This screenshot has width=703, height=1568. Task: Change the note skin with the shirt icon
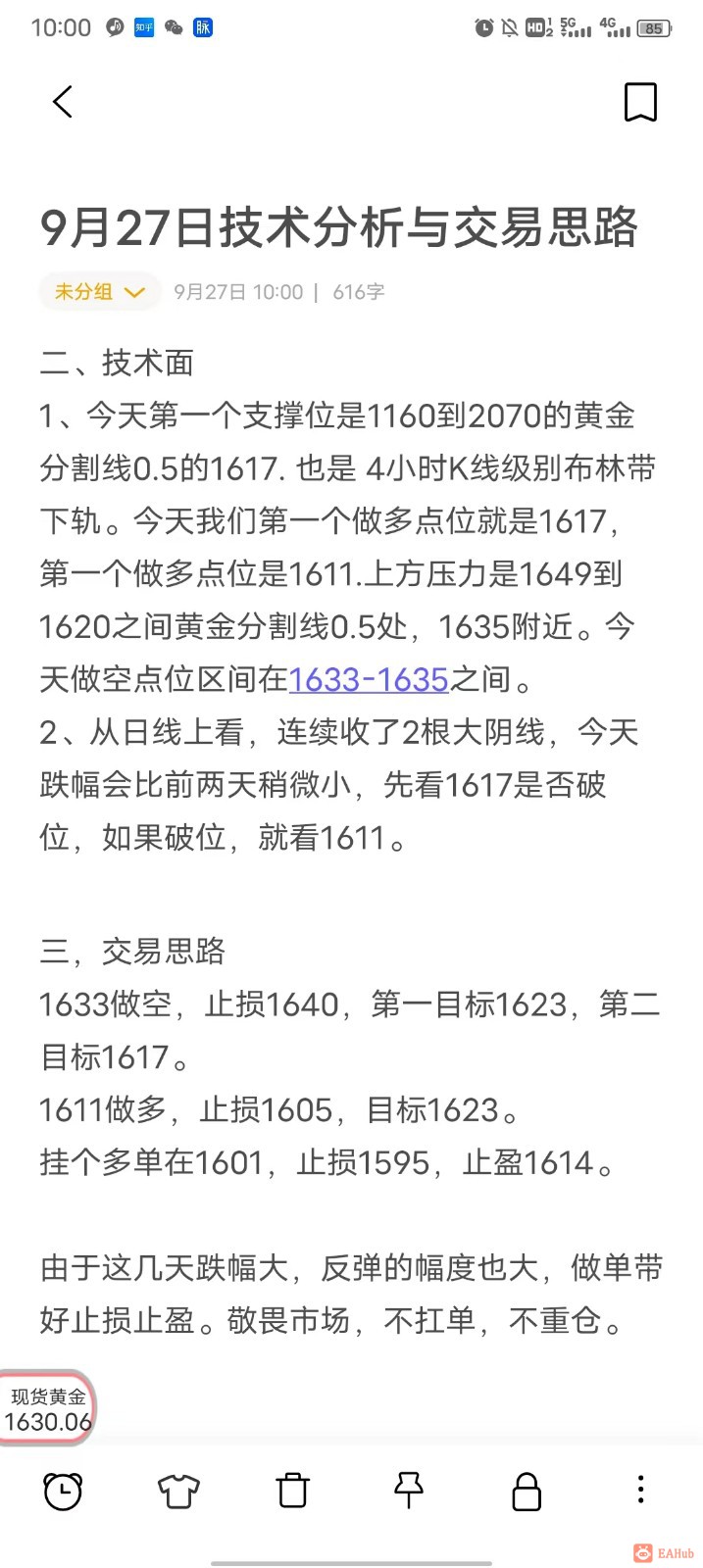tap(178, 1491)
